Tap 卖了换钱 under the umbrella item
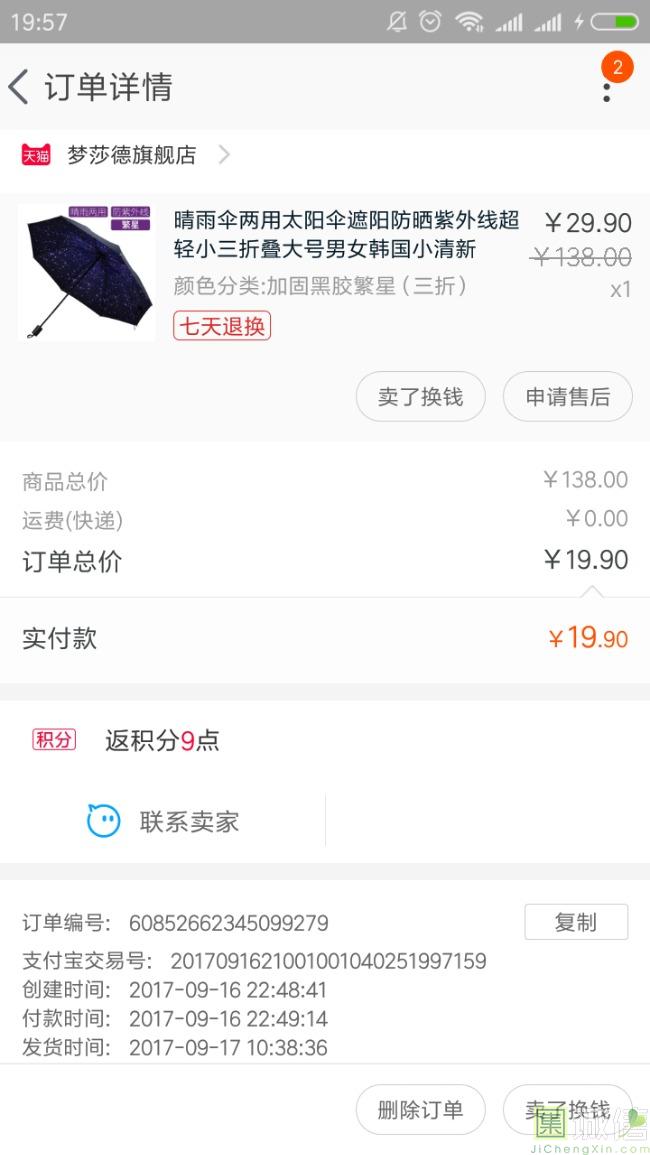 pos(420,397)
